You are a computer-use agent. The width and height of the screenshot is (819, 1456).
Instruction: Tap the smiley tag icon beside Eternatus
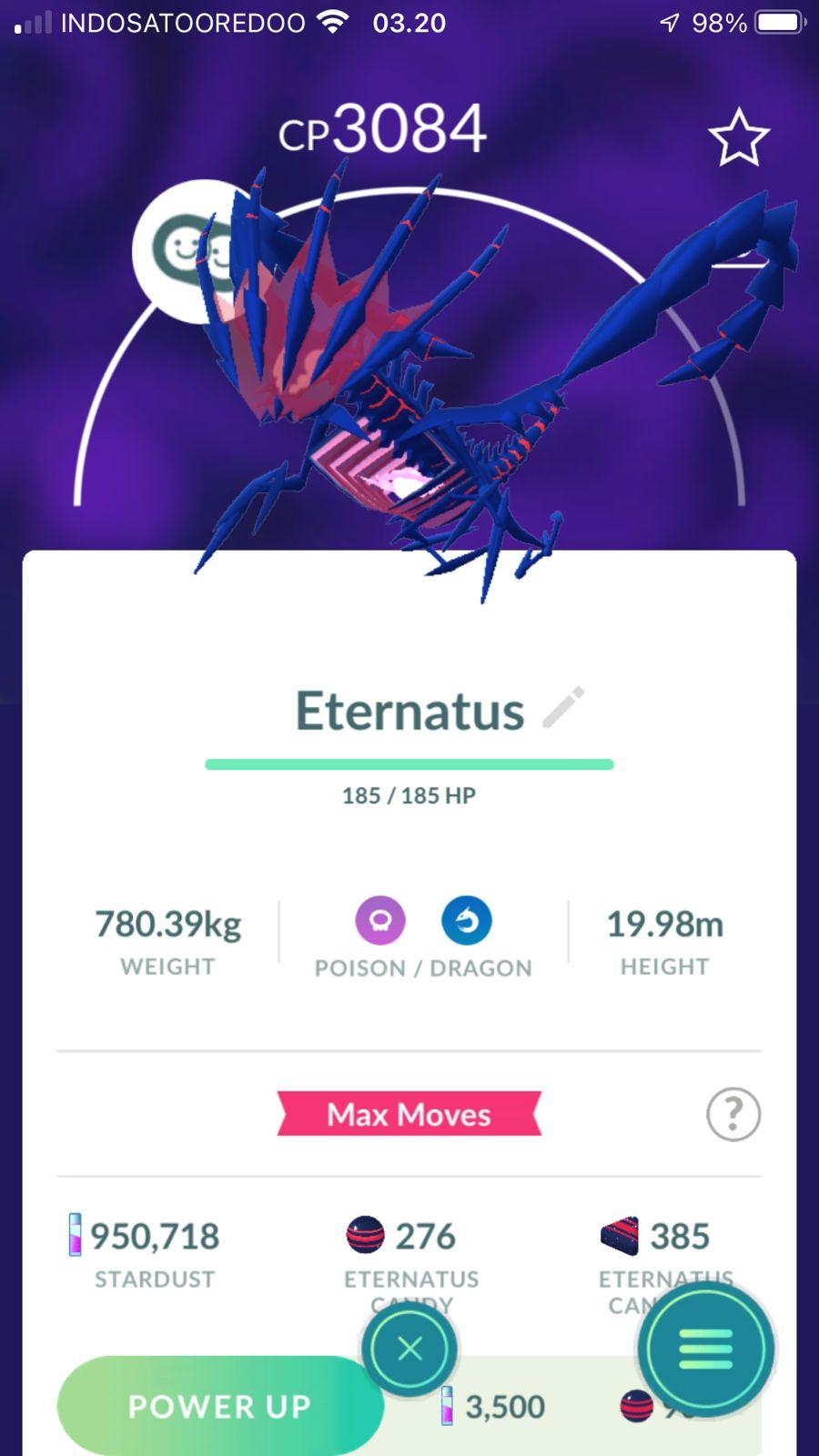182,251
